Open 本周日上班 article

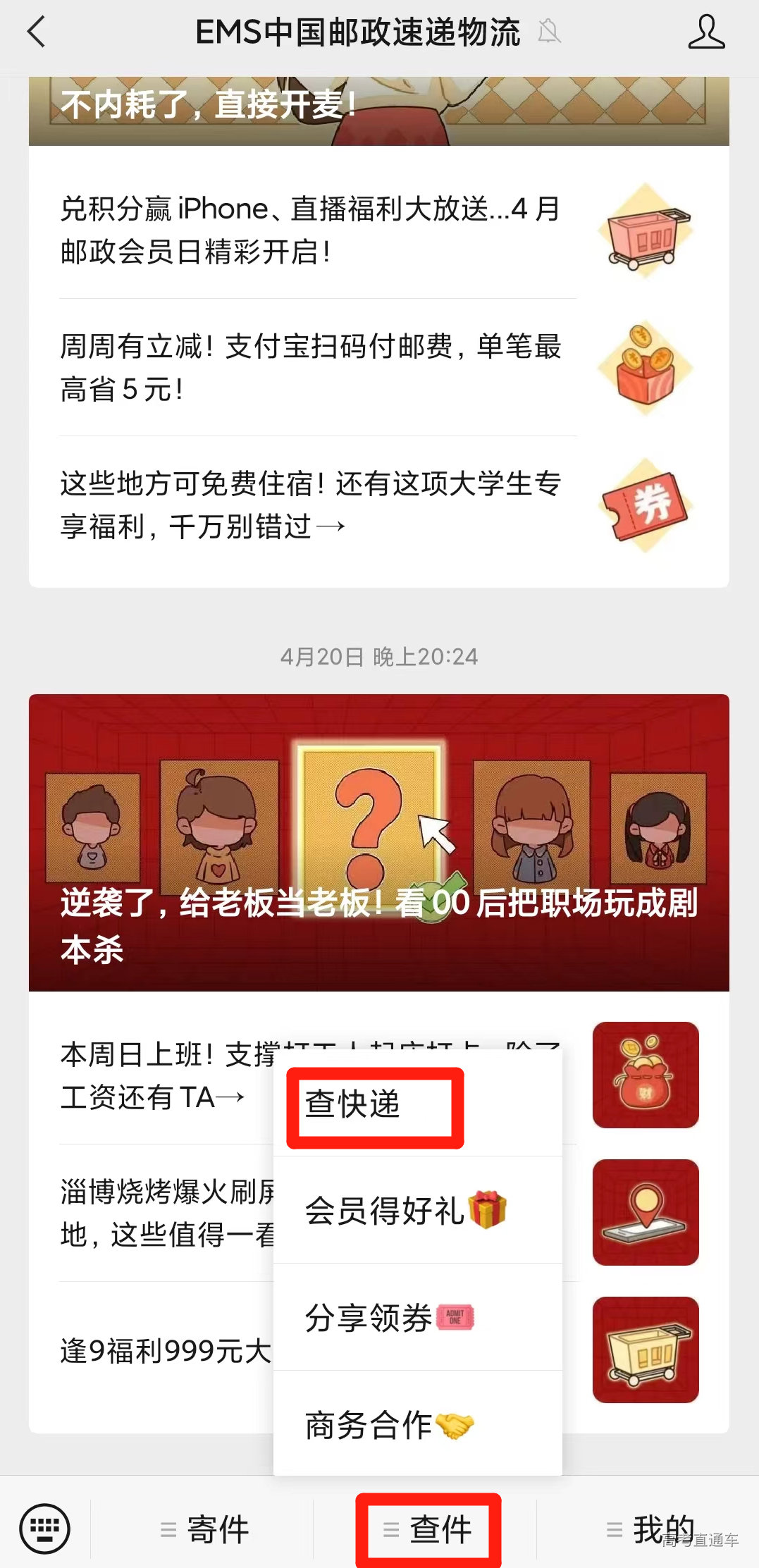pos(162,1076)
